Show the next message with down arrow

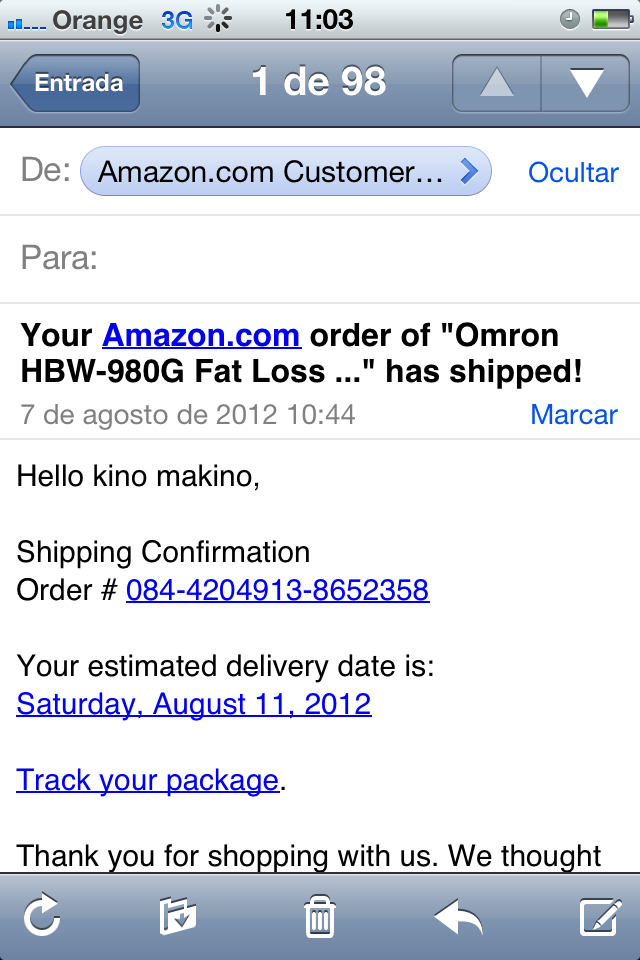tap(585, 83)
